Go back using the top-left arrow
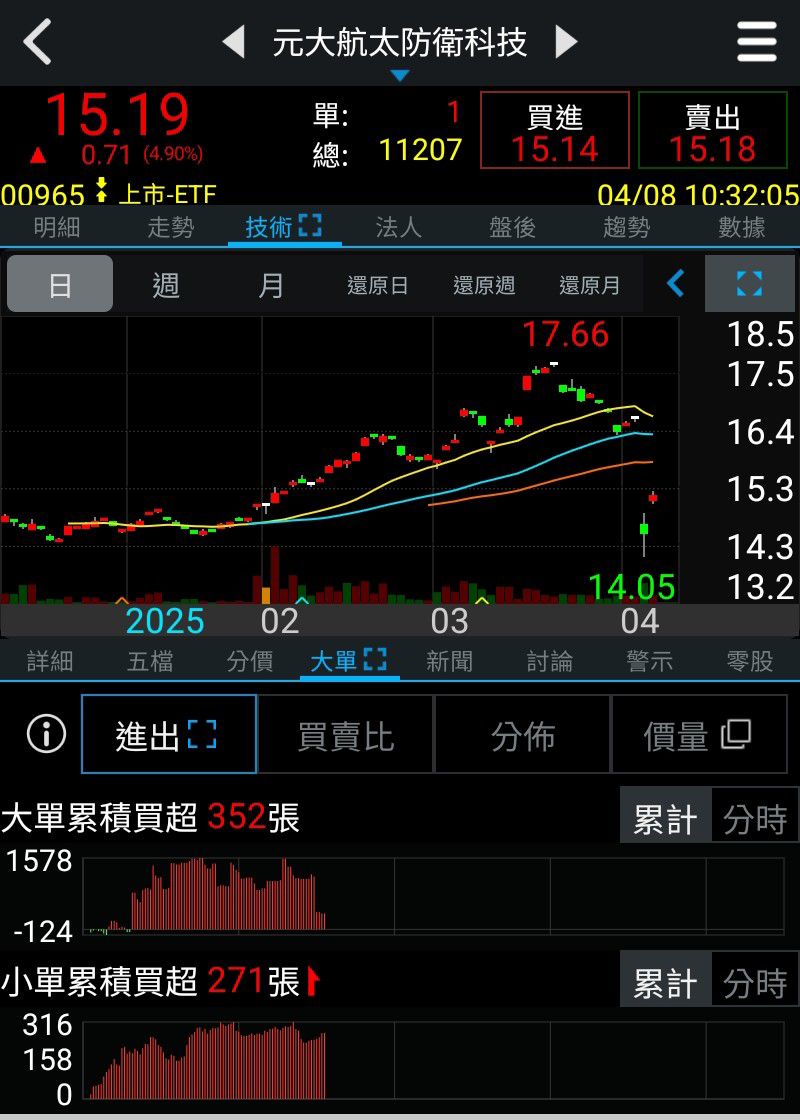 click(x=37, y=42)
